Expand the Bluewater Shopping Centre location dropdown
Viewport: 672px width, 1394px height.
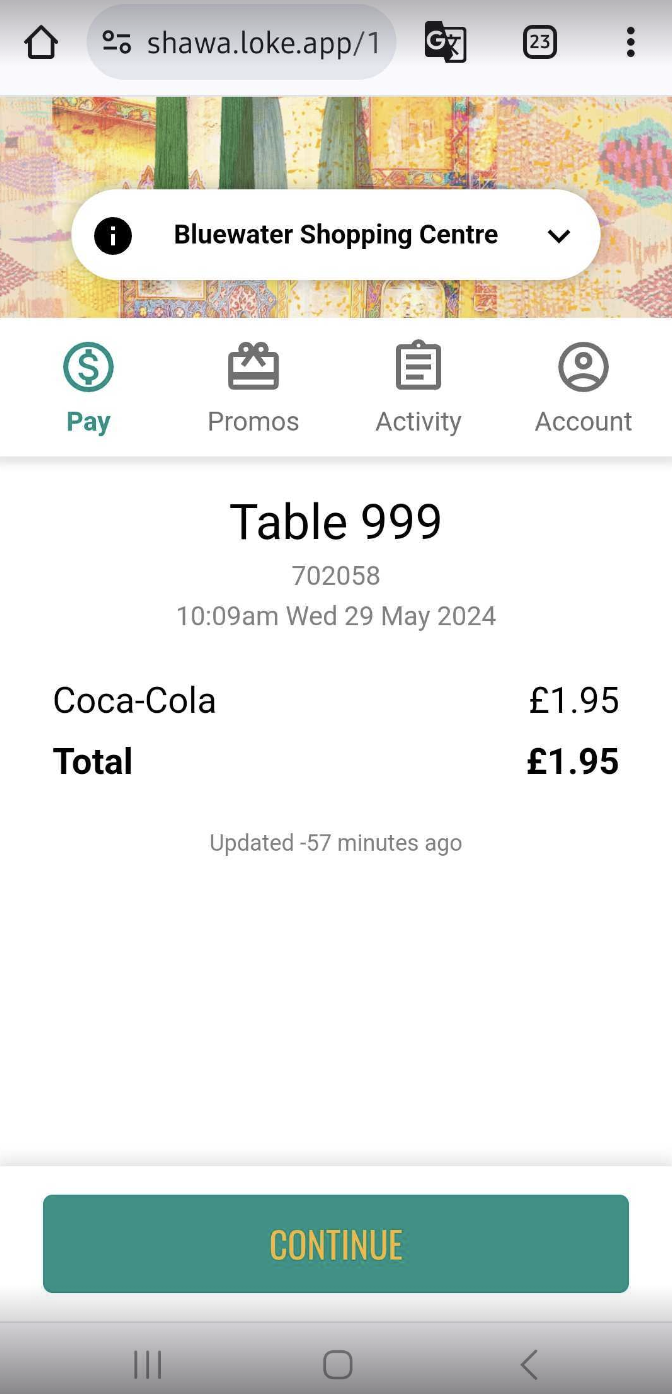(559, 236)
